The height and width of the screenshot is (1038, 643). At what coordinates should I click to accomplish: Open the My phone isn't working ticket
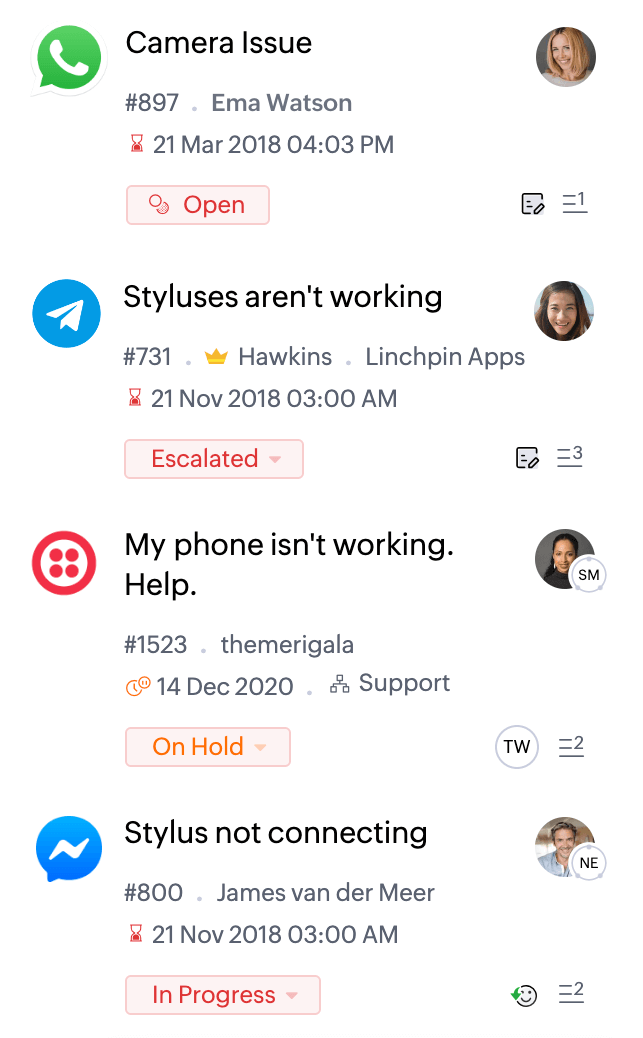click(289, 545)
